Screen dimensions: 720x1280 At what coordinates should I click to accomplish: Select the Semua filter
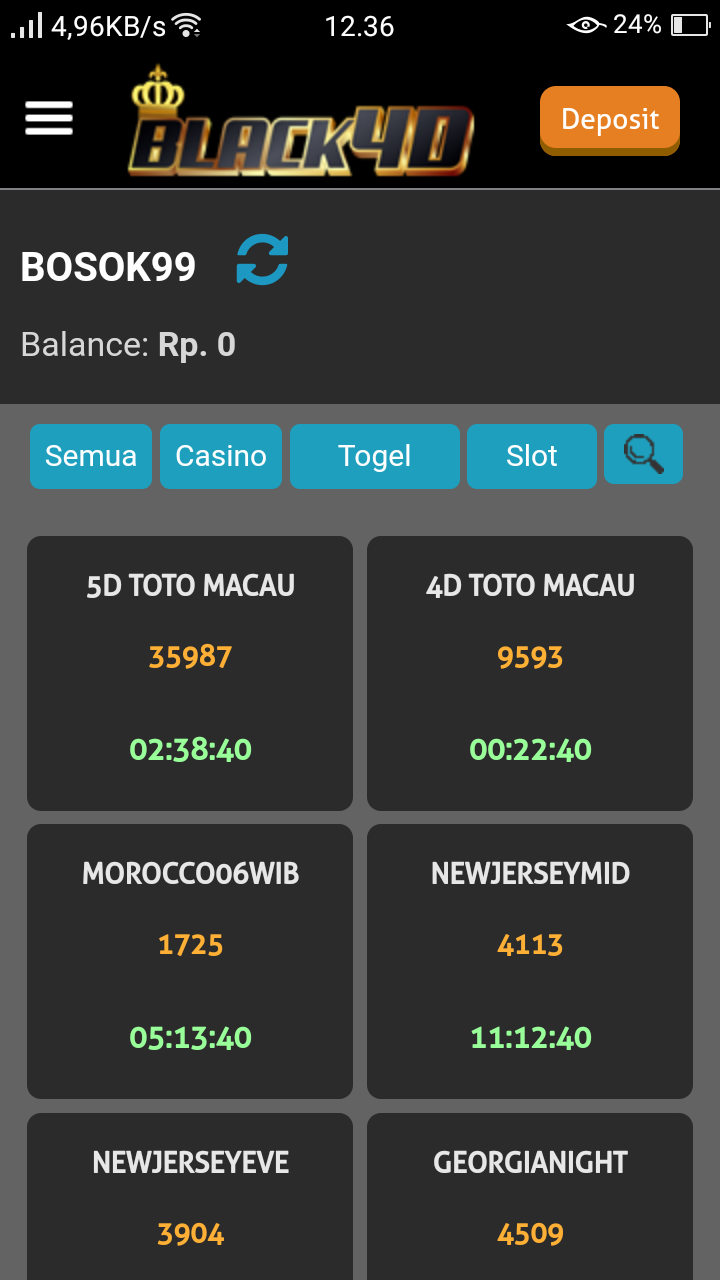click(x=91, y=456)
